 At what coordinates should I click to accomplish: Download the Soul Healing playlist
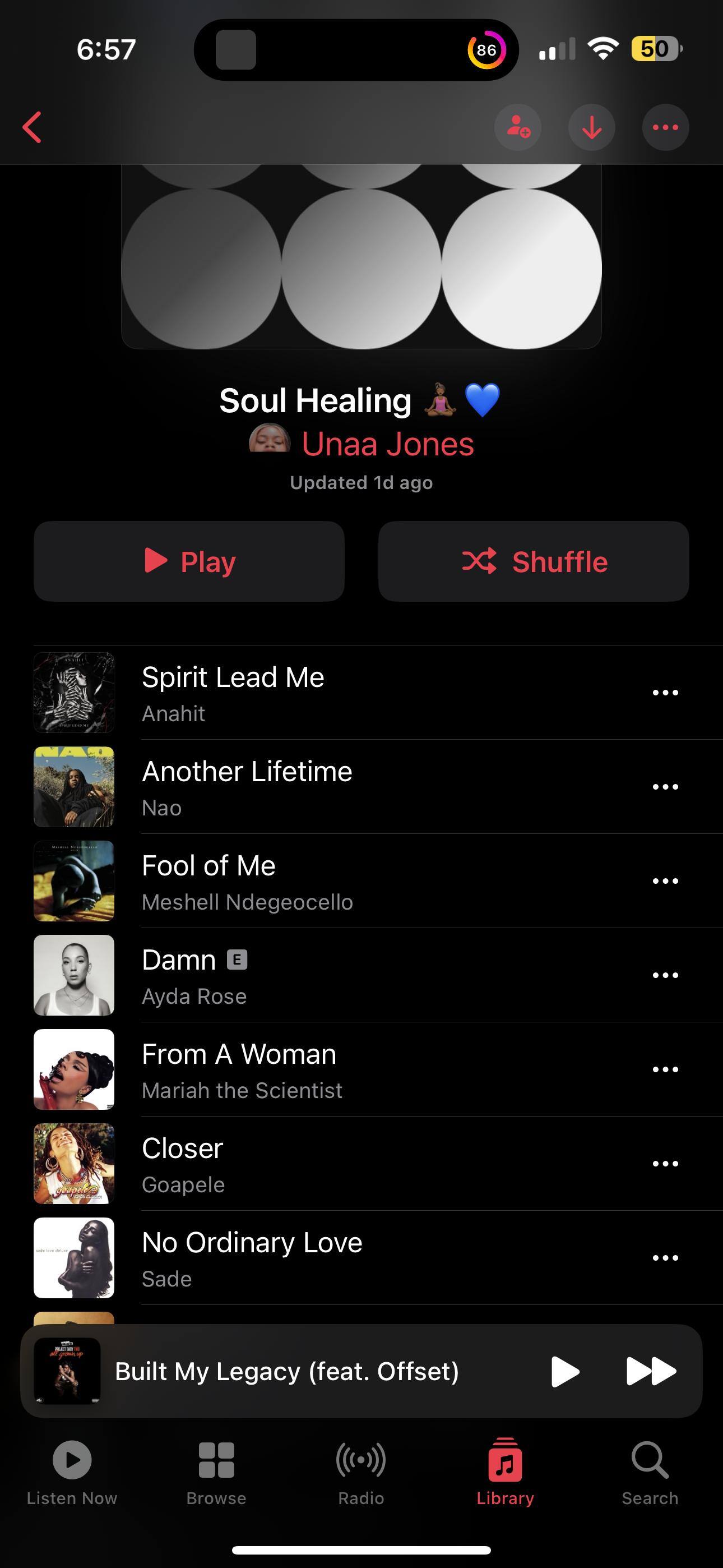coord(591,127)
